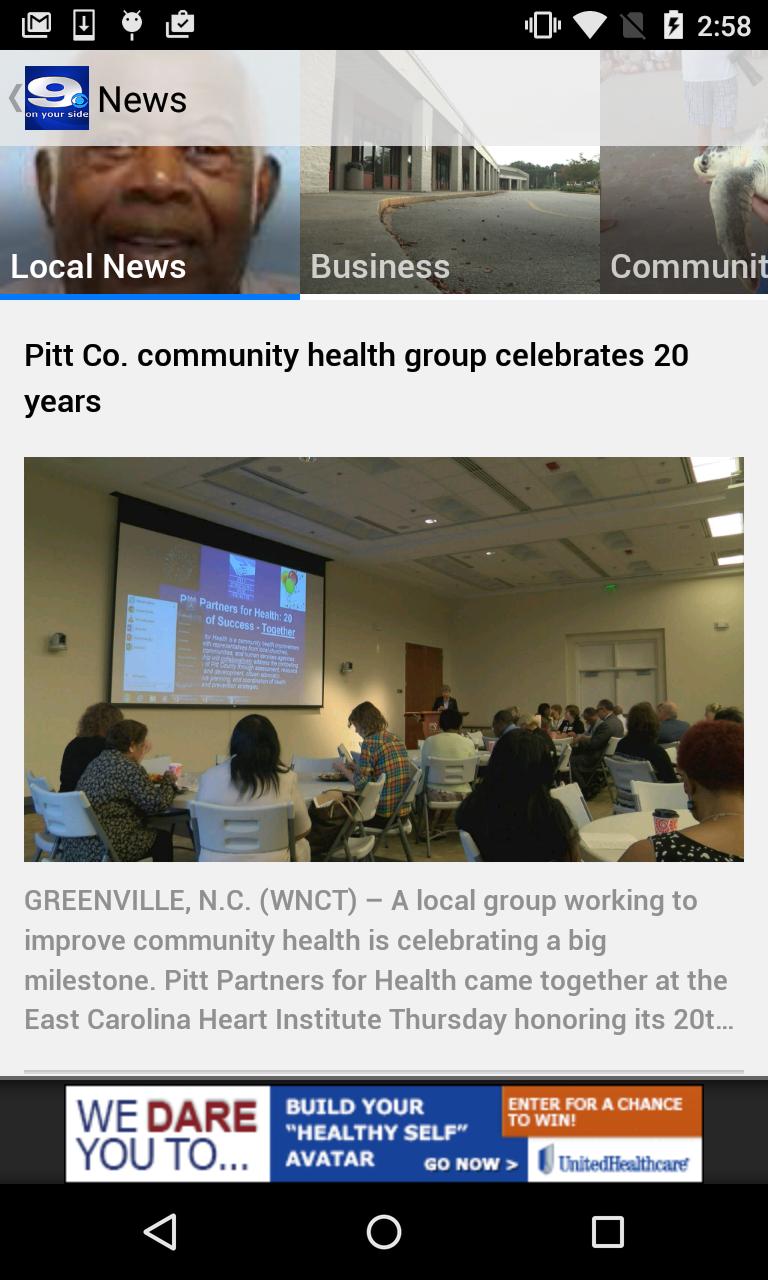This screenshot has width=768, height=1280.
Task: Tap the system back button
Action: (x=160, y=1232)
